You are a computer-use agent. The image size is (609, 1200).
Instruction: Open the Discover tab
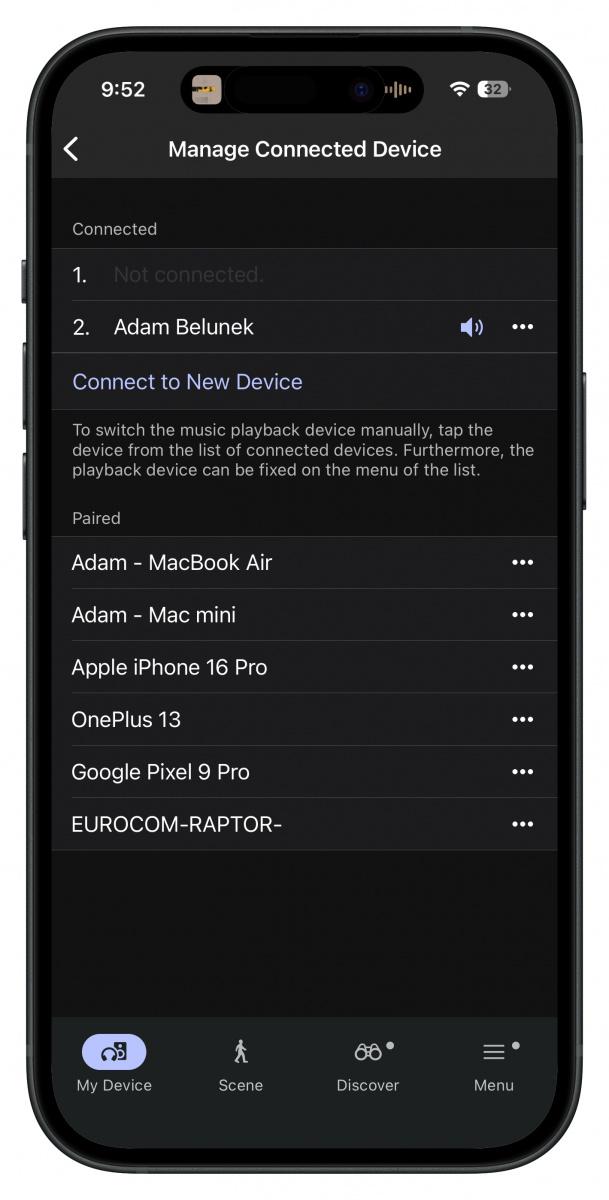(x=368, y=1064)
